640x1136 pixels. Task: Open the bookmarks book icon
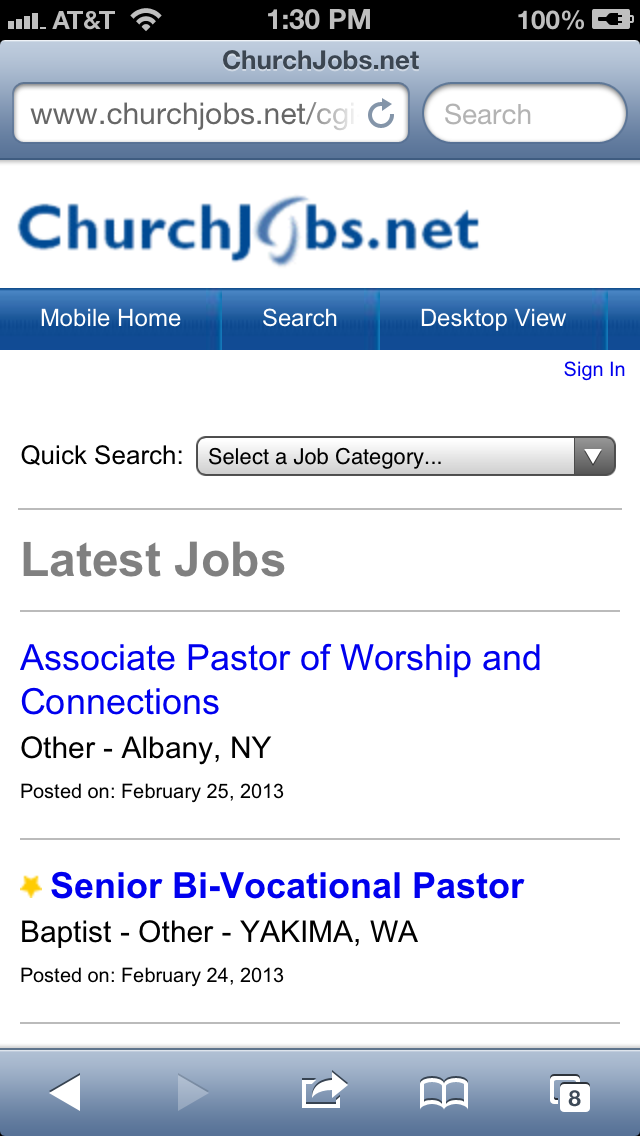[444, 1093]
